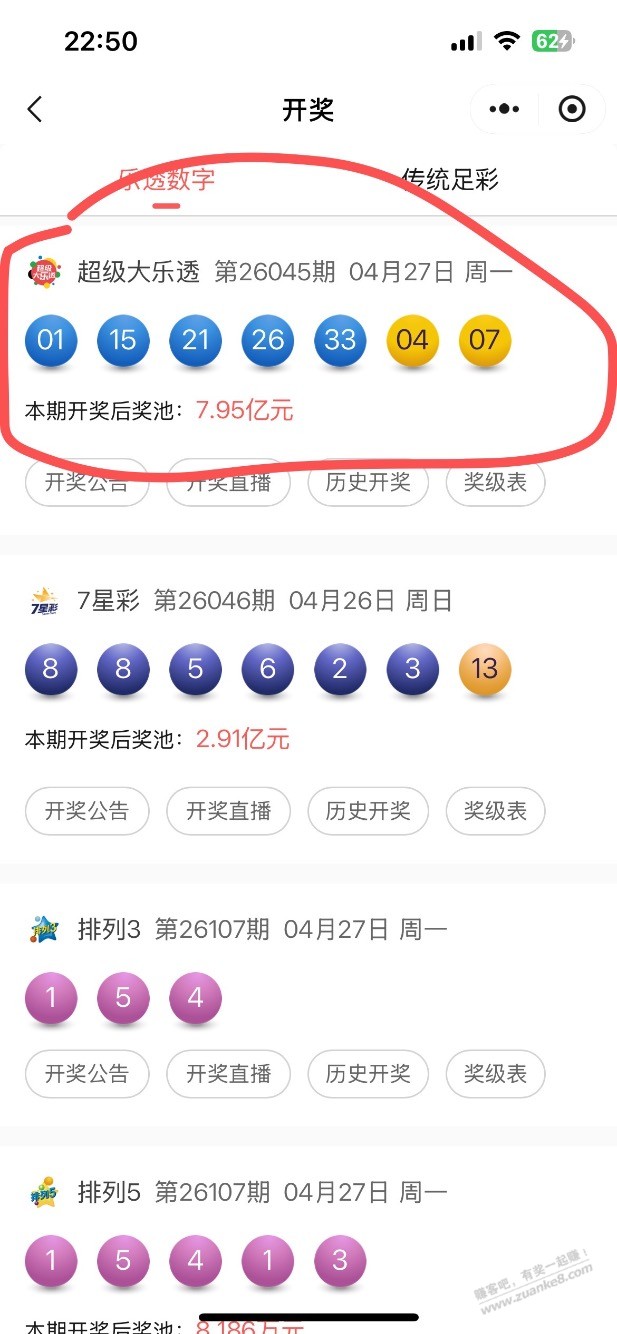Open 奖级表 for 7星彩
Screen dimensions: 617x1334
(495, 811)
